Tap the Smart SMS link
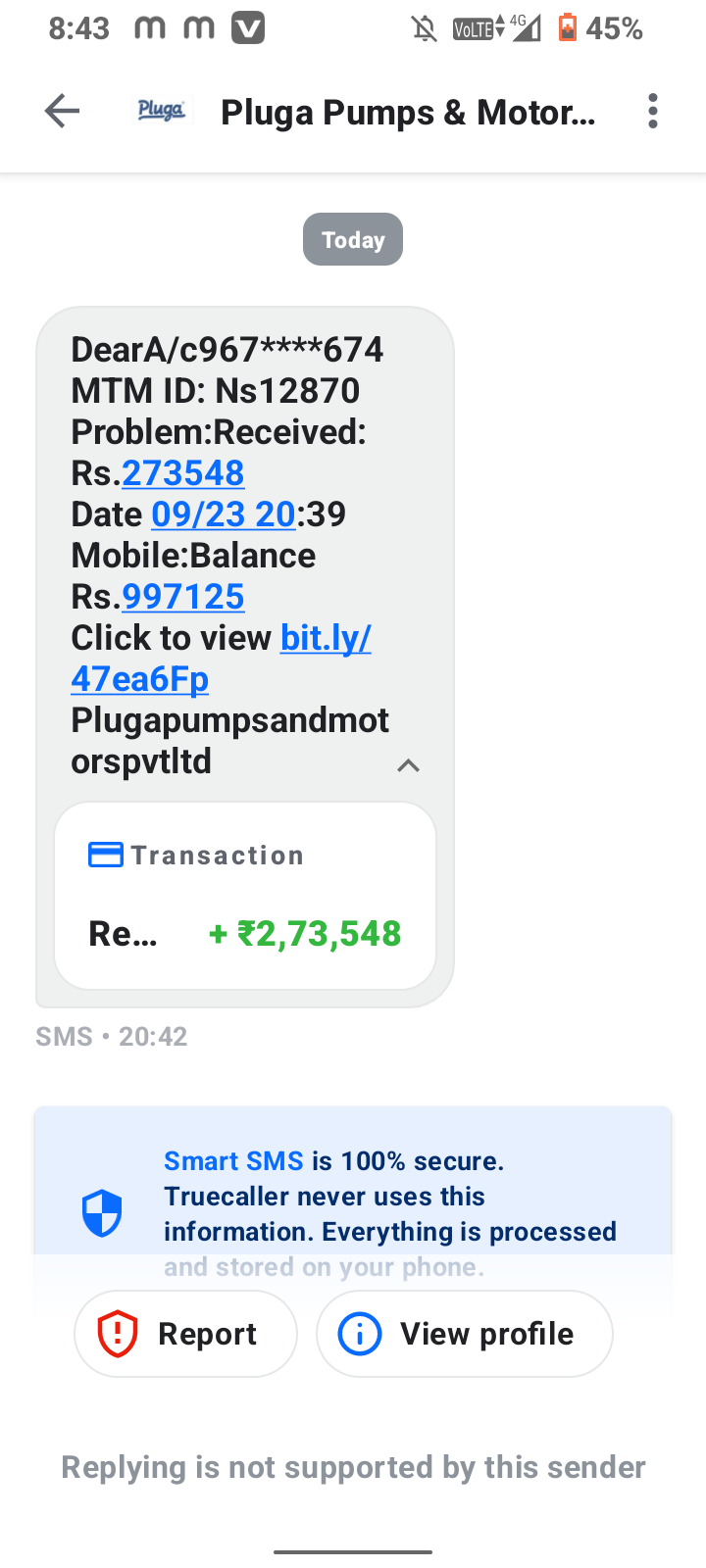 (233, 1161)
